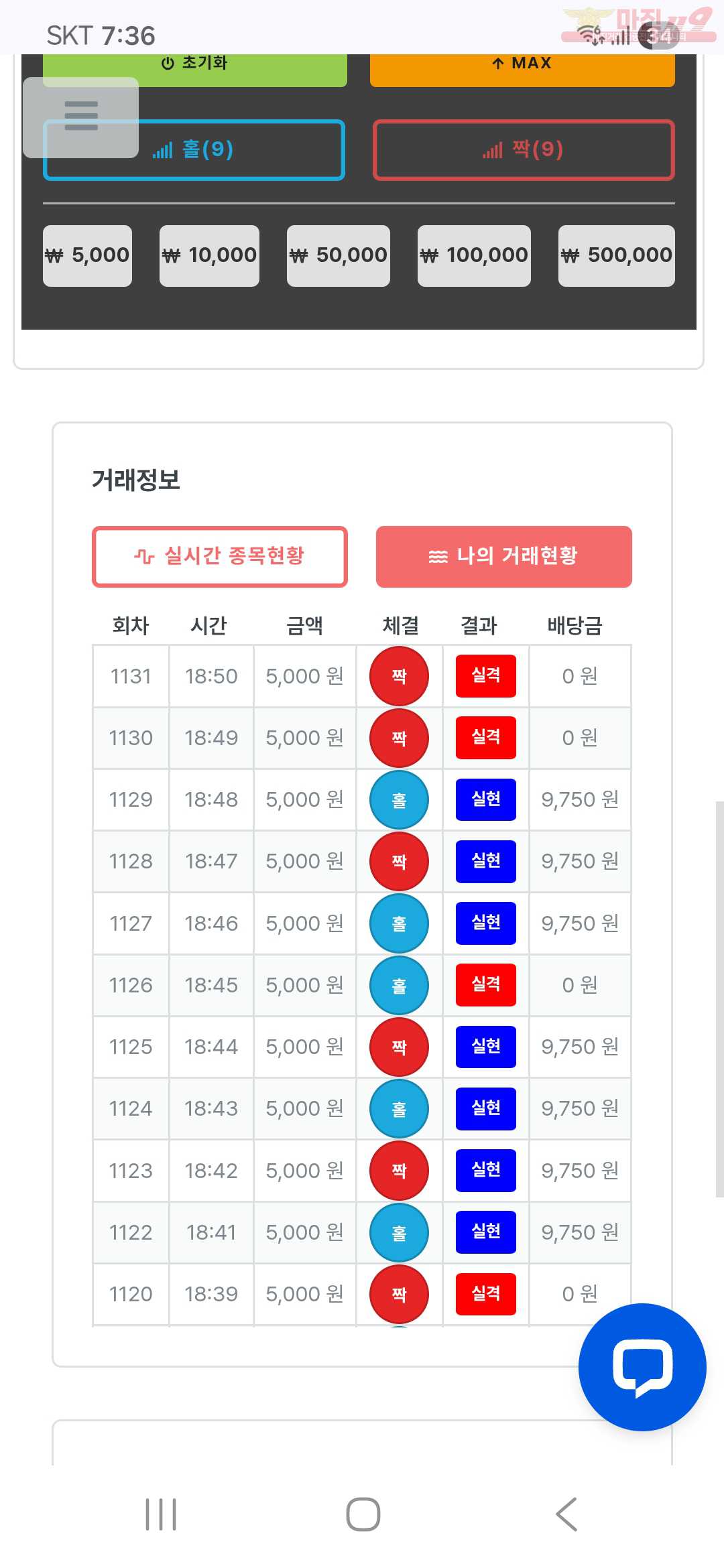Go to the system home screen
The width and height of the screenshot is (724, 1568).
tap(363, 1514)
